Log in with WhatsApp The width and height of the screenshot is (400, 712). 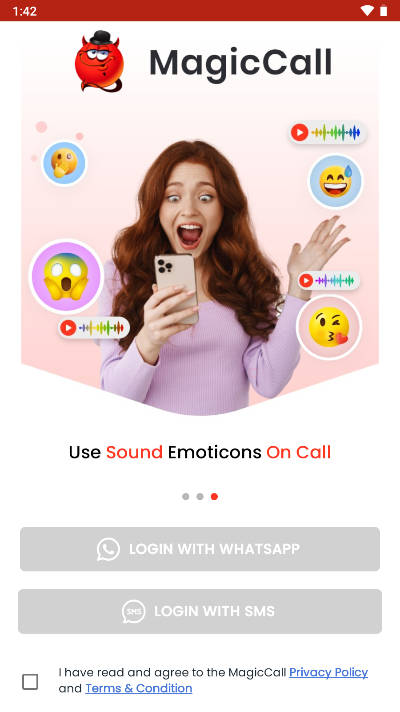(200, 549)
